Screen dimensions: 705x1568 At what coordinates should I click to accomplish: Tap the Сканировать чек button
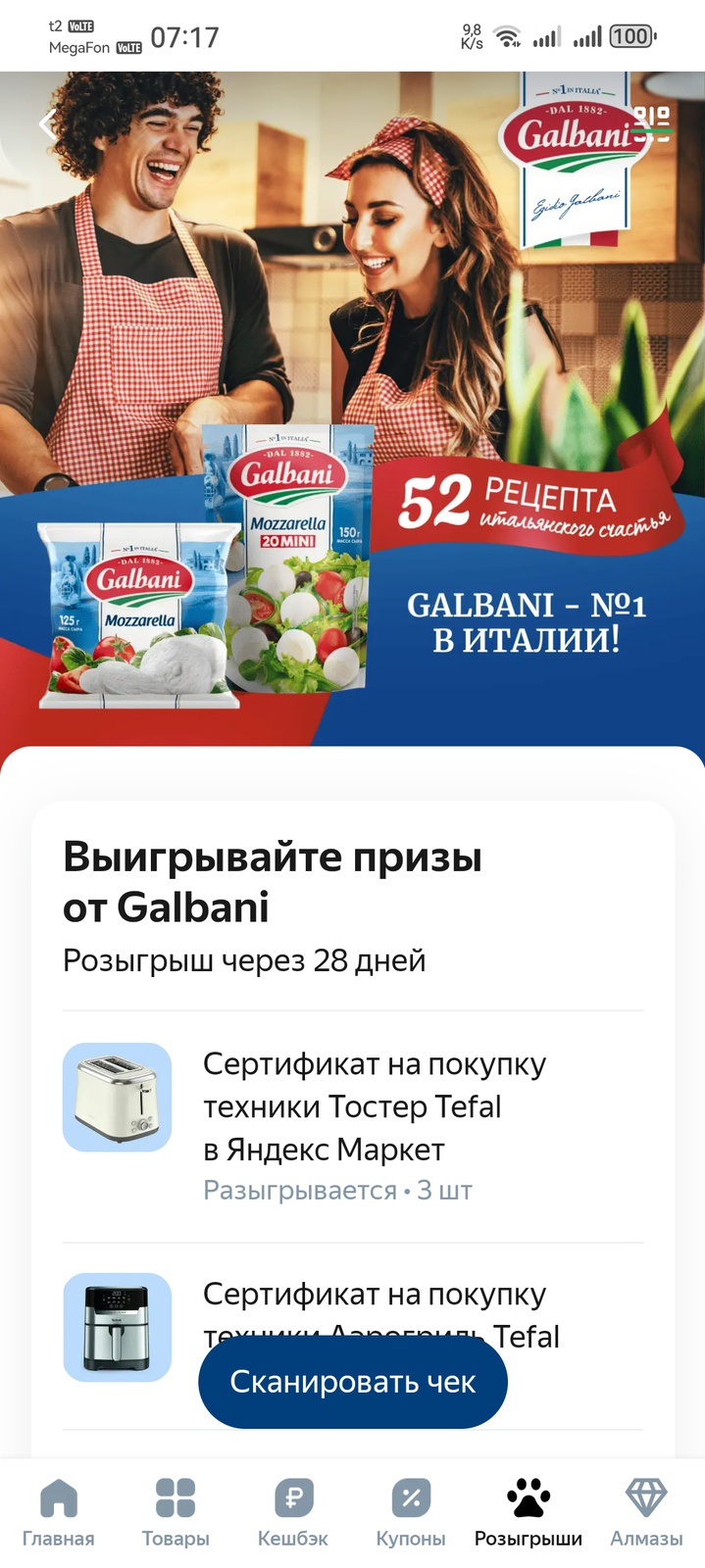click(352, 1382)
